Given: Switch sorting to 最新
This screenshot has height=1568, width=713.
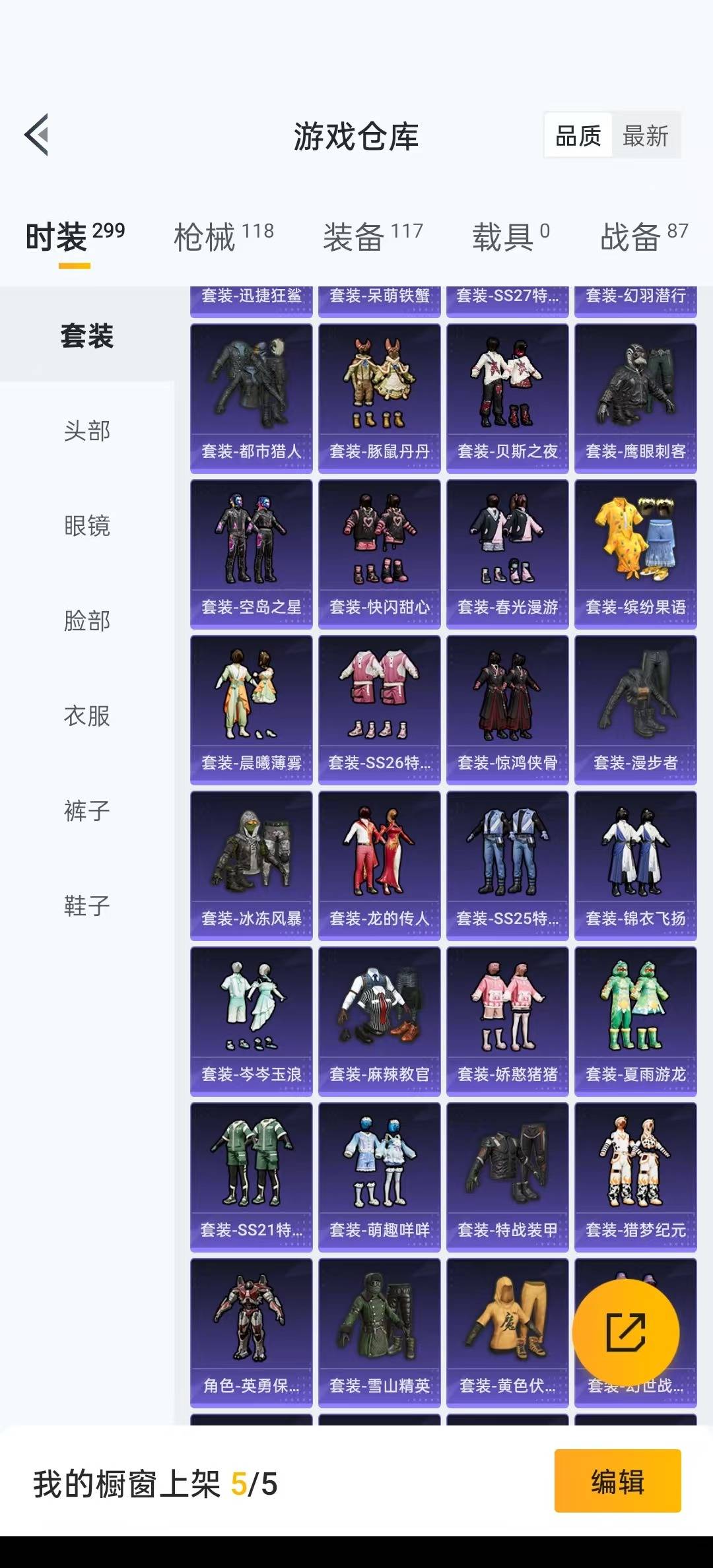Looking at the screenshot, I should click(x=646, y=136).
